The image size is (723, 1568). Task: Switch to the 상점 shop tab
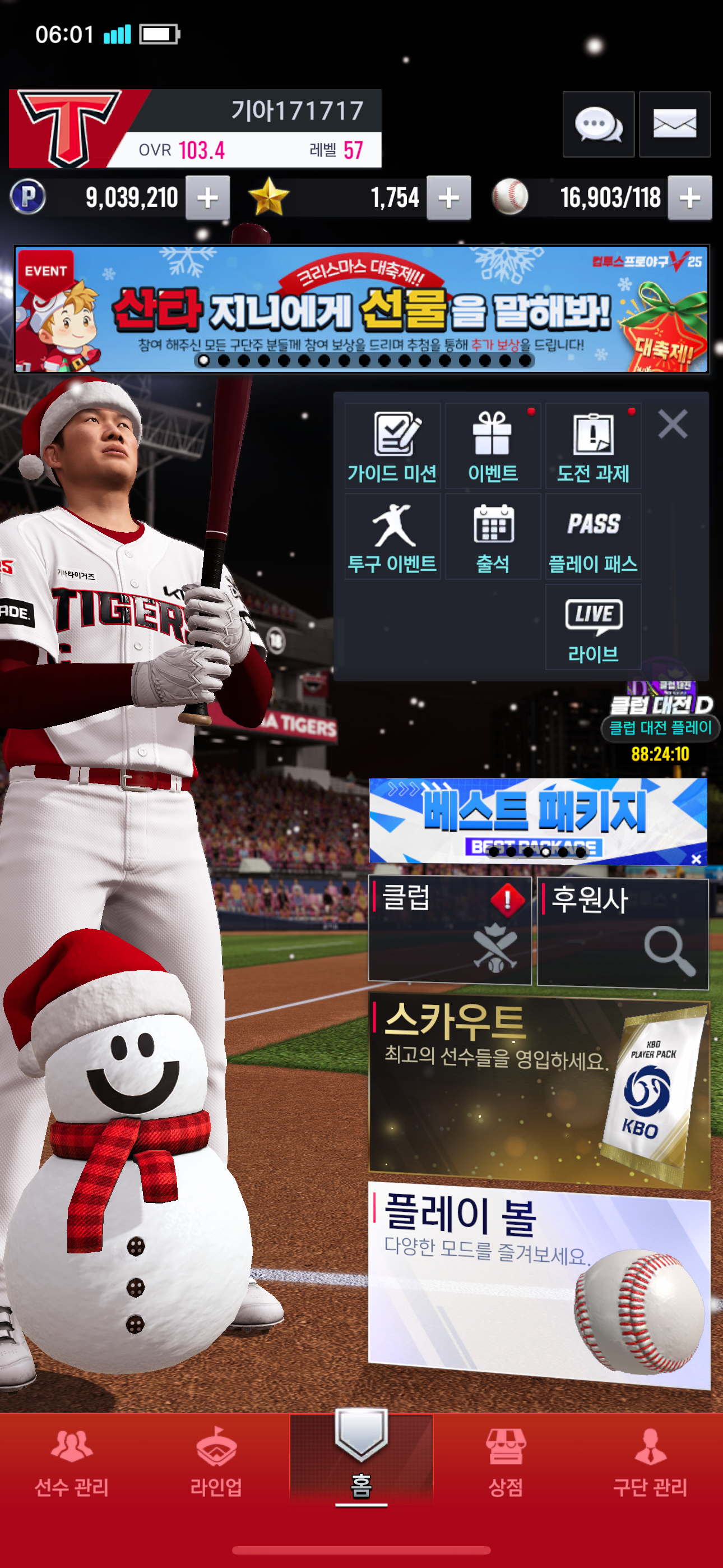pyautogui.click(x=506, y=1464)
